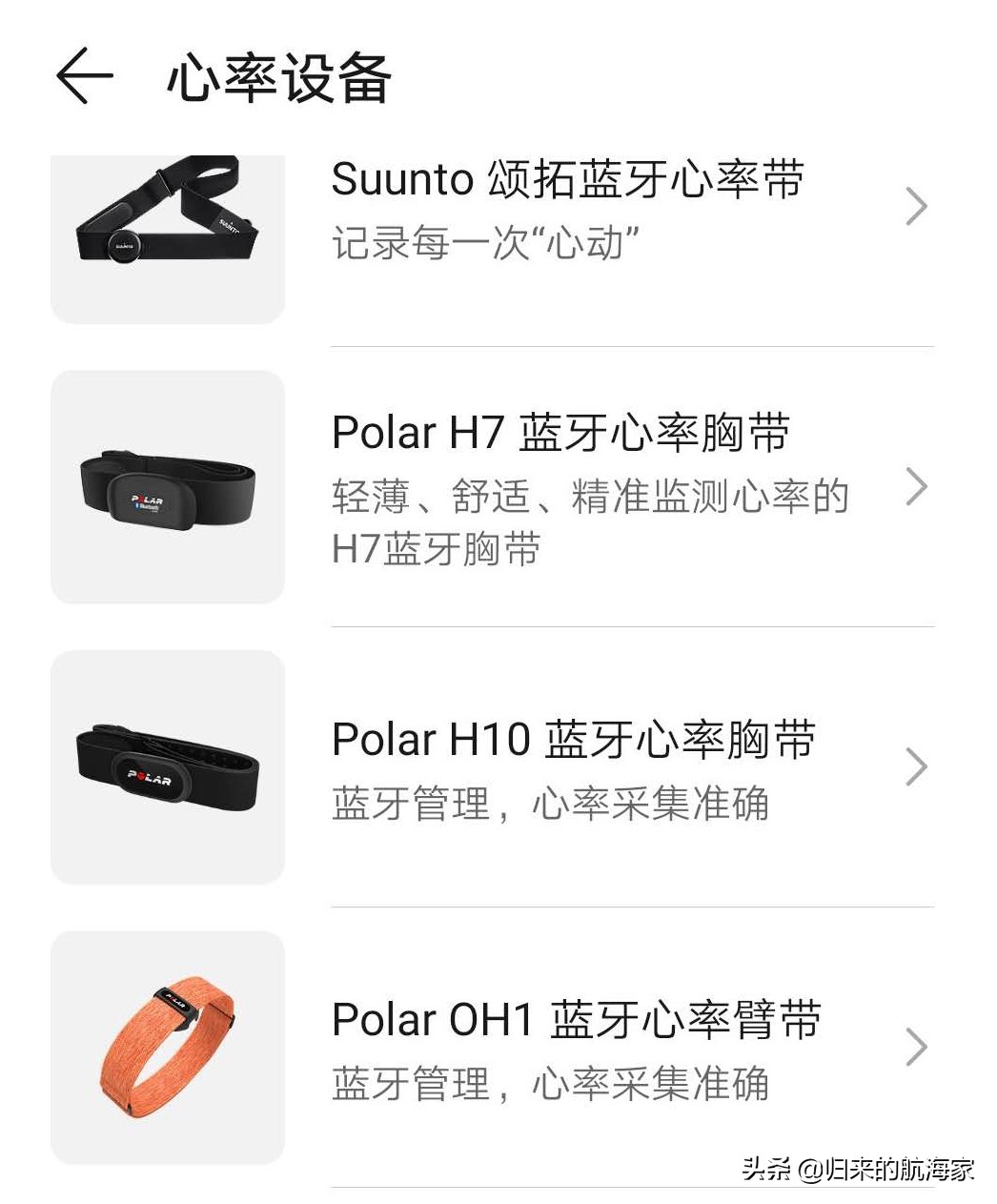Open Suunto 颂拓蓝牙心率带 device
The height and width of the screenshot is (1204, 997).
[x=568, y=208]
